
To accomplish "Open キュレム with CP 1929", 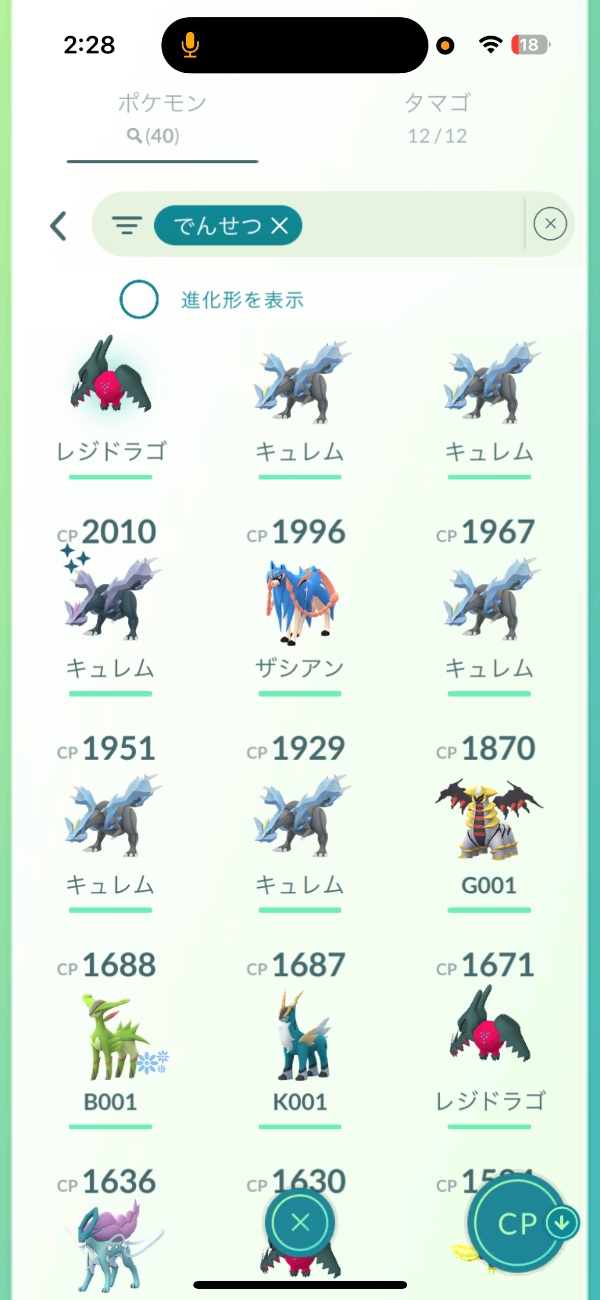I will 300,820.
